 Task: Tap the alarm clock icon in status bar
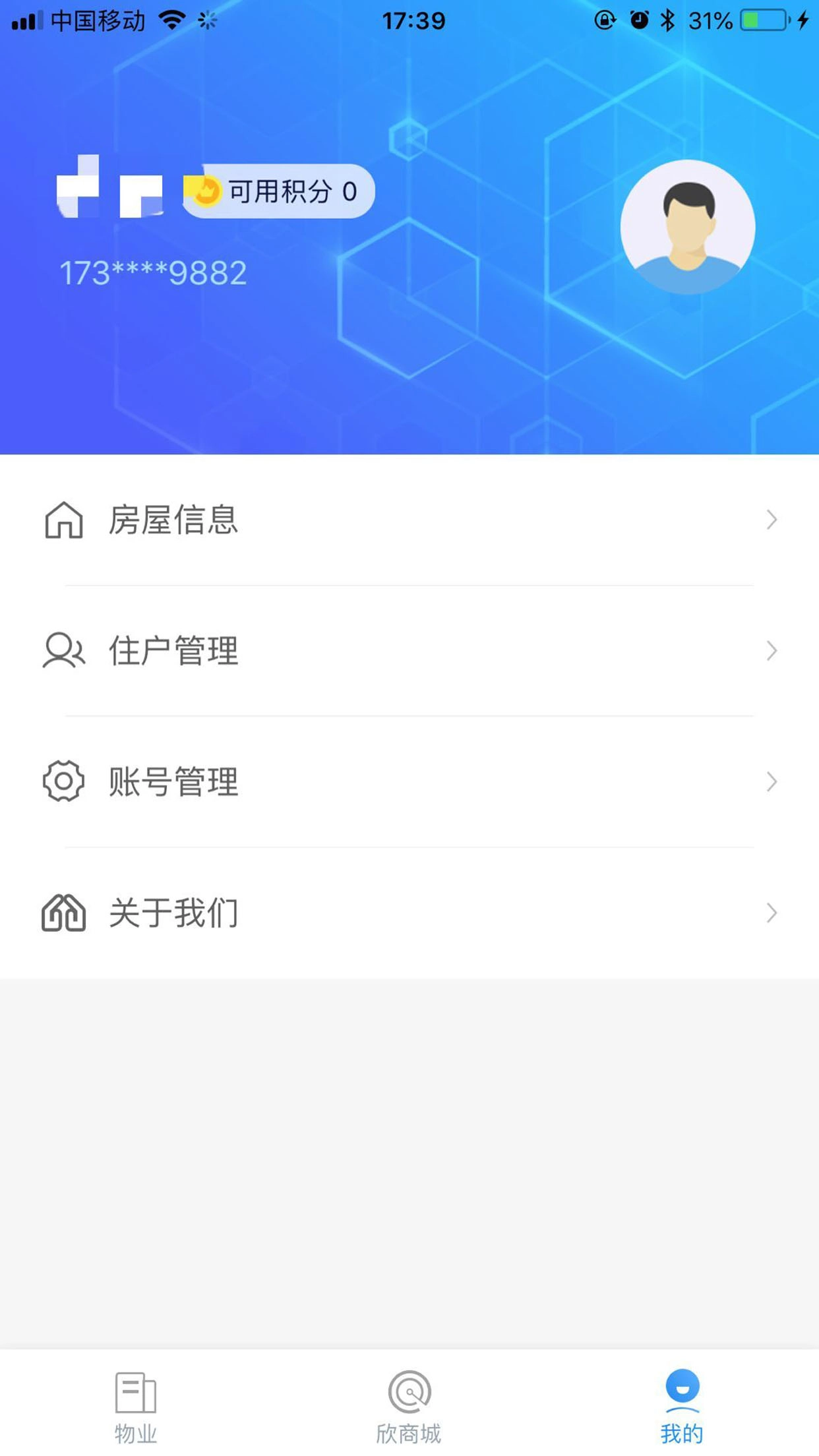[638, 20]
